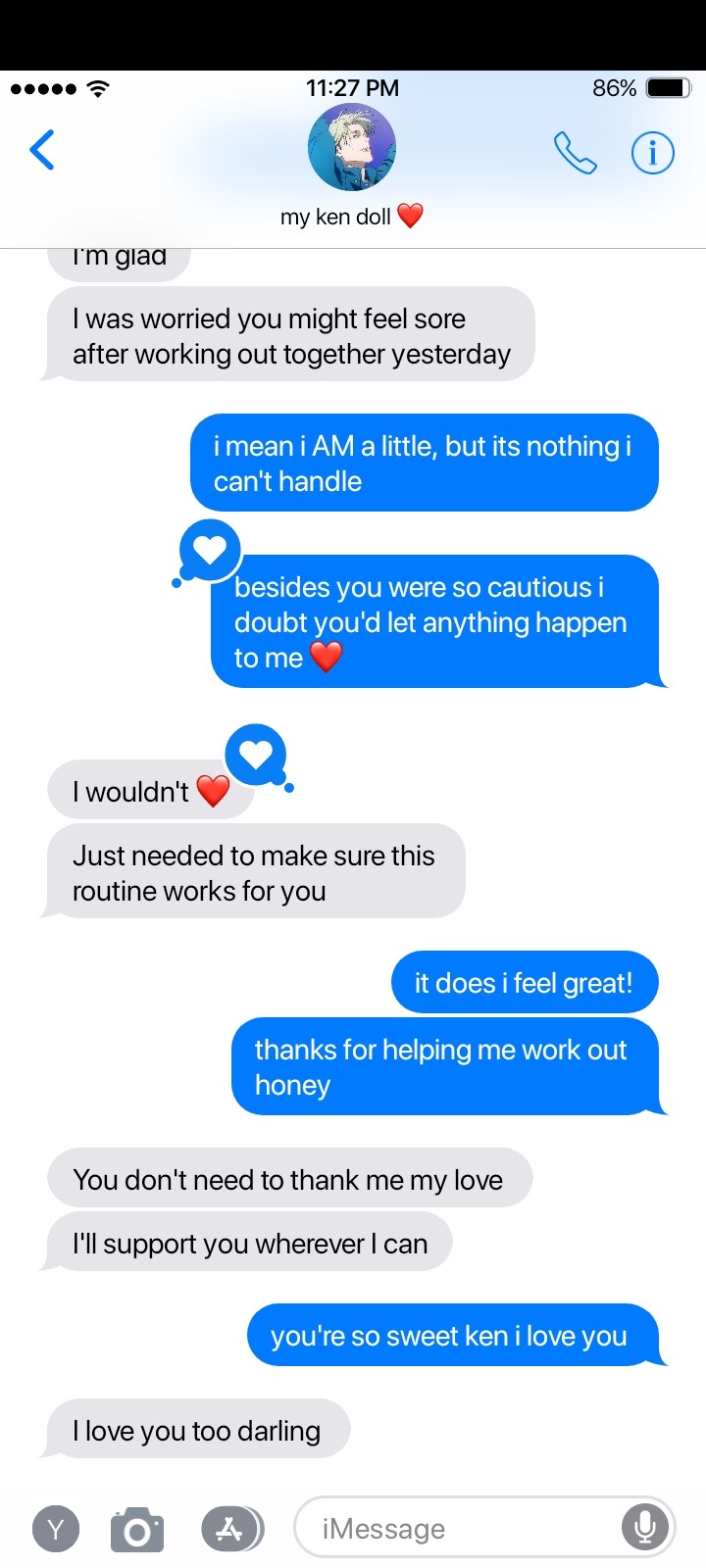Record a voice message with microphone
Screen dimensions: 706x1568
point(645,1527)
